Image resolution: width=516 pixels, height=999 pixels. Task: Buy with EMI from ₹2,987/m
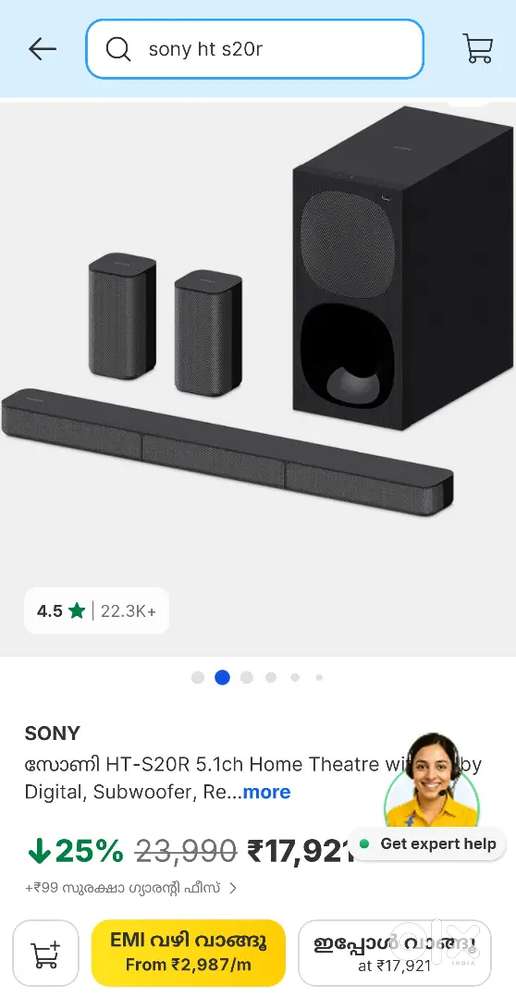point(188,953)
